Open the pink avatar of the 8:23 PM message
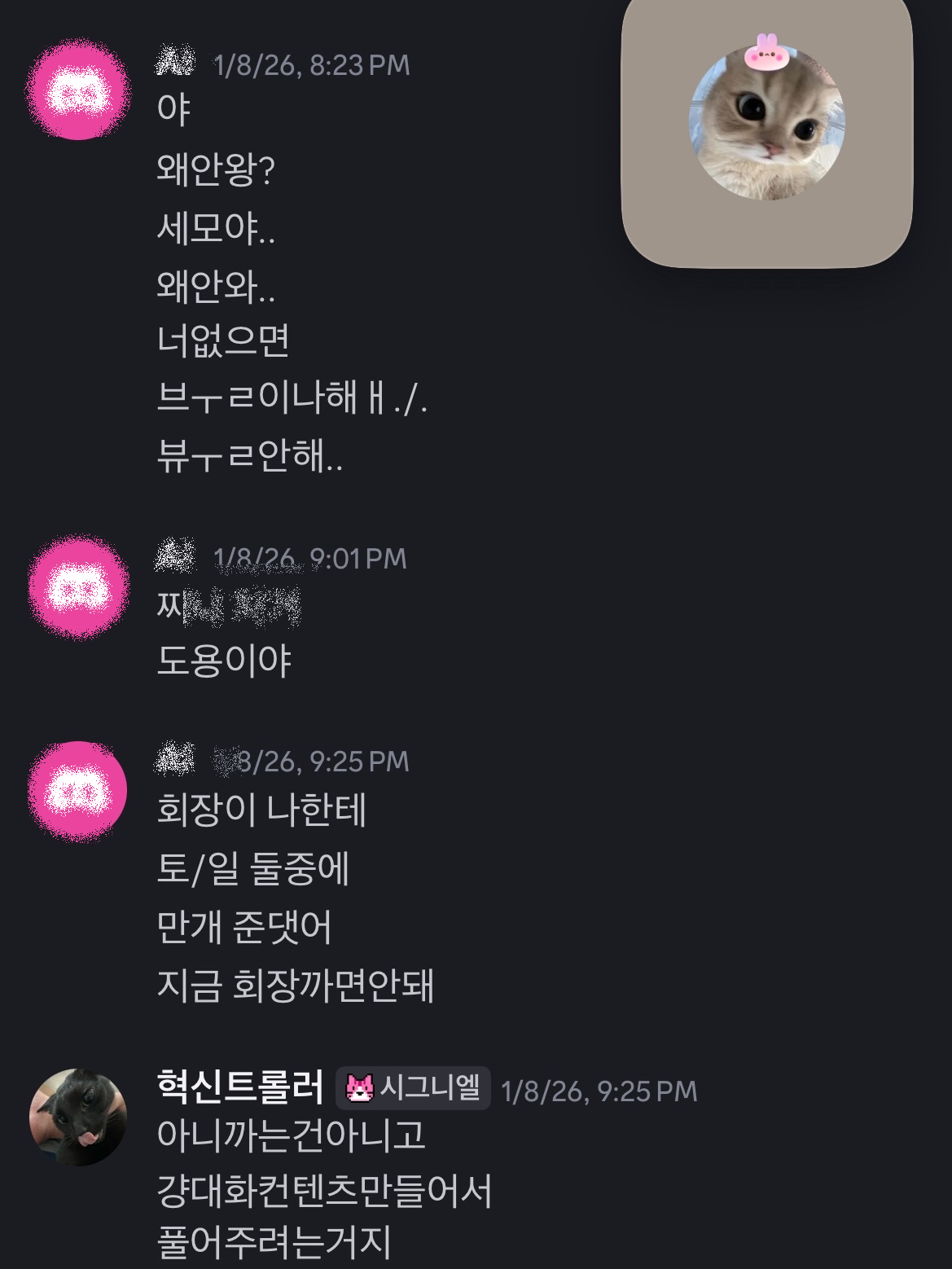This screenshot has height=1269, width=952. [x=79, y=88]
